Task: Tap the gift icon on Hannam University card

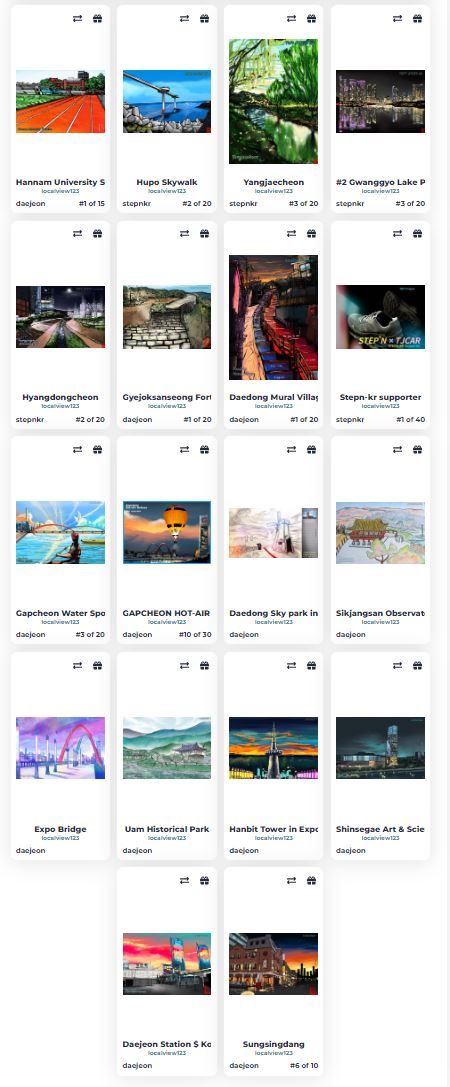Action: coord(98,19)
